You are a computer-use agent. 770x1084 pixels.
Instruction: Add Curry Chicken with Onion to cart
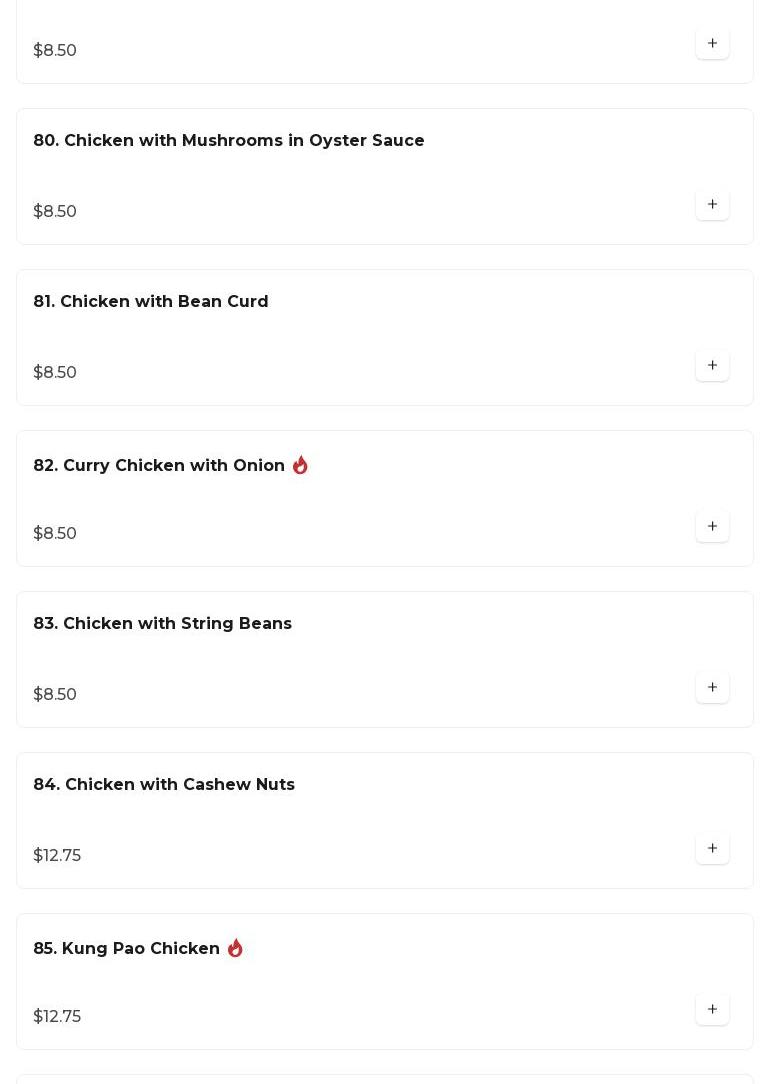coord(712,526)
